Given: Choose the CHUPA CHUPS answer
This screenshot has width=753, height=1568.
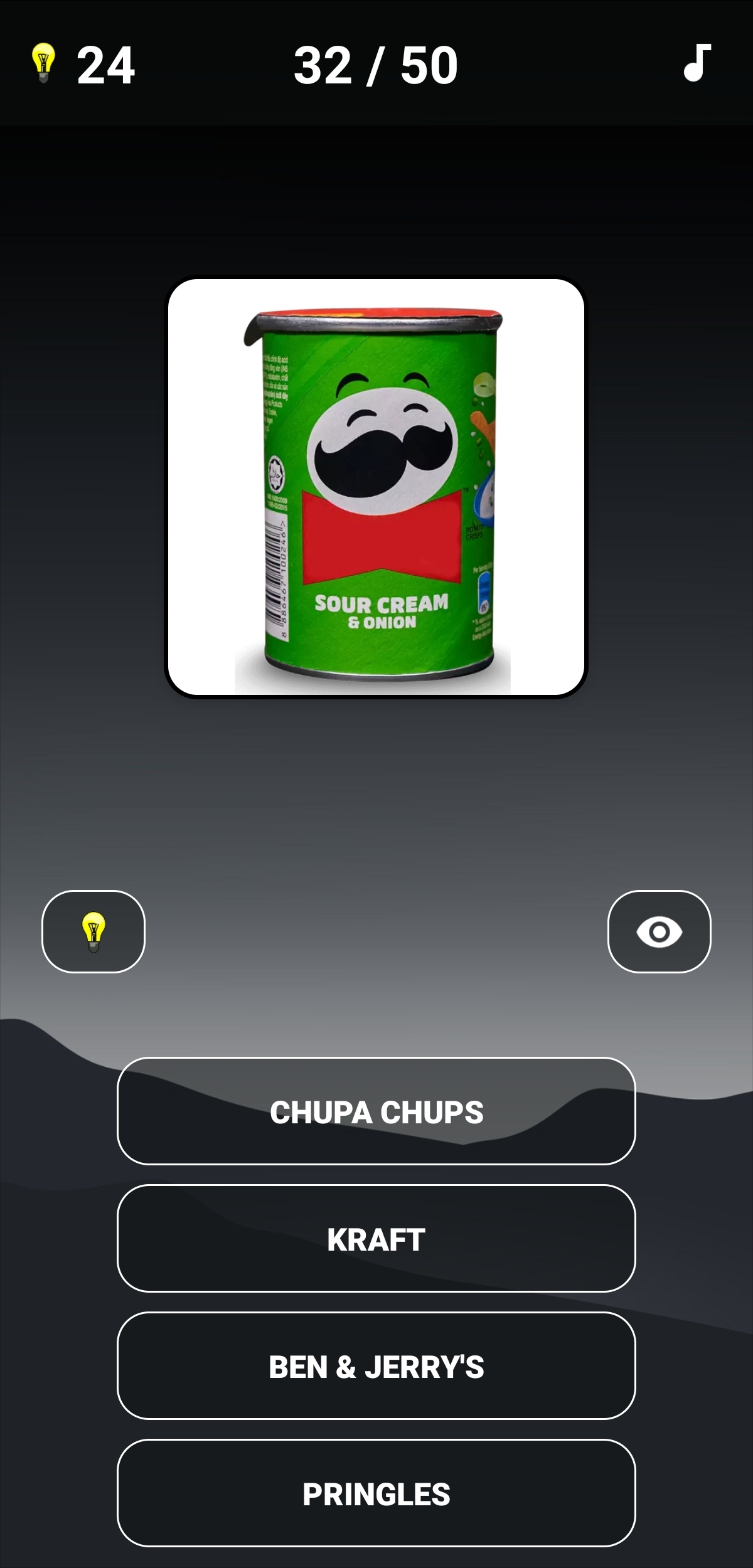Looking at the screenshot, I should [376, 1111].
